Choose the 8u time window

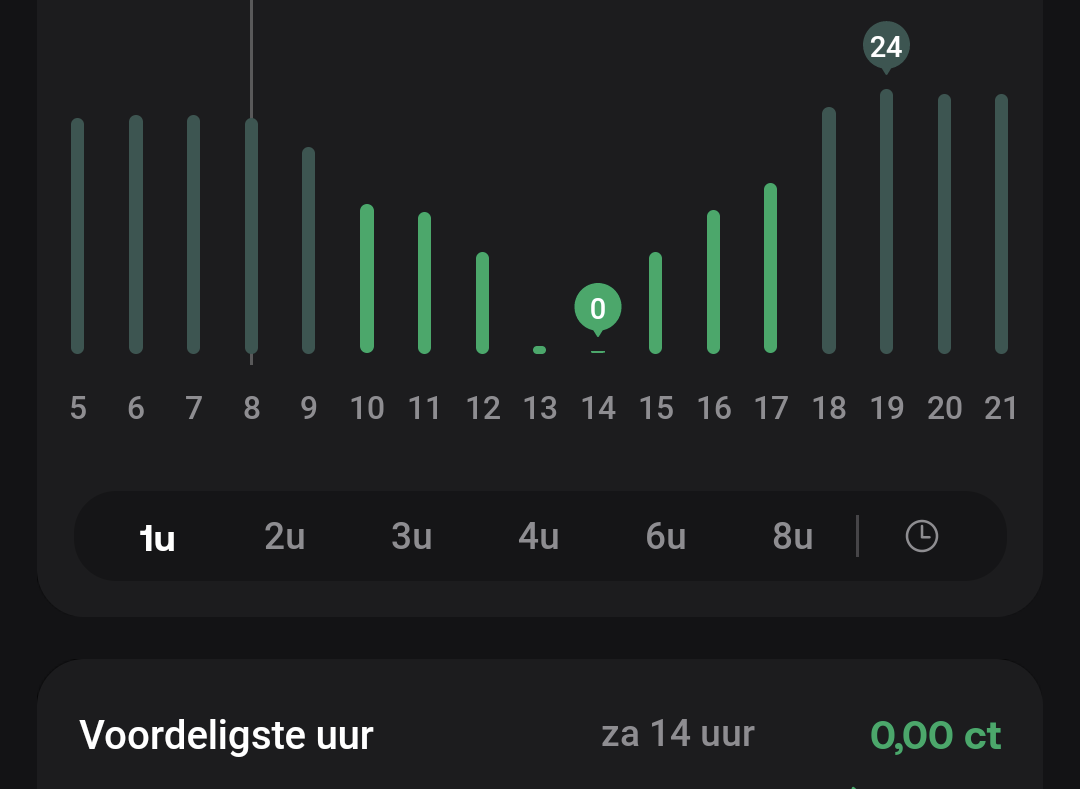pos(793,537)
